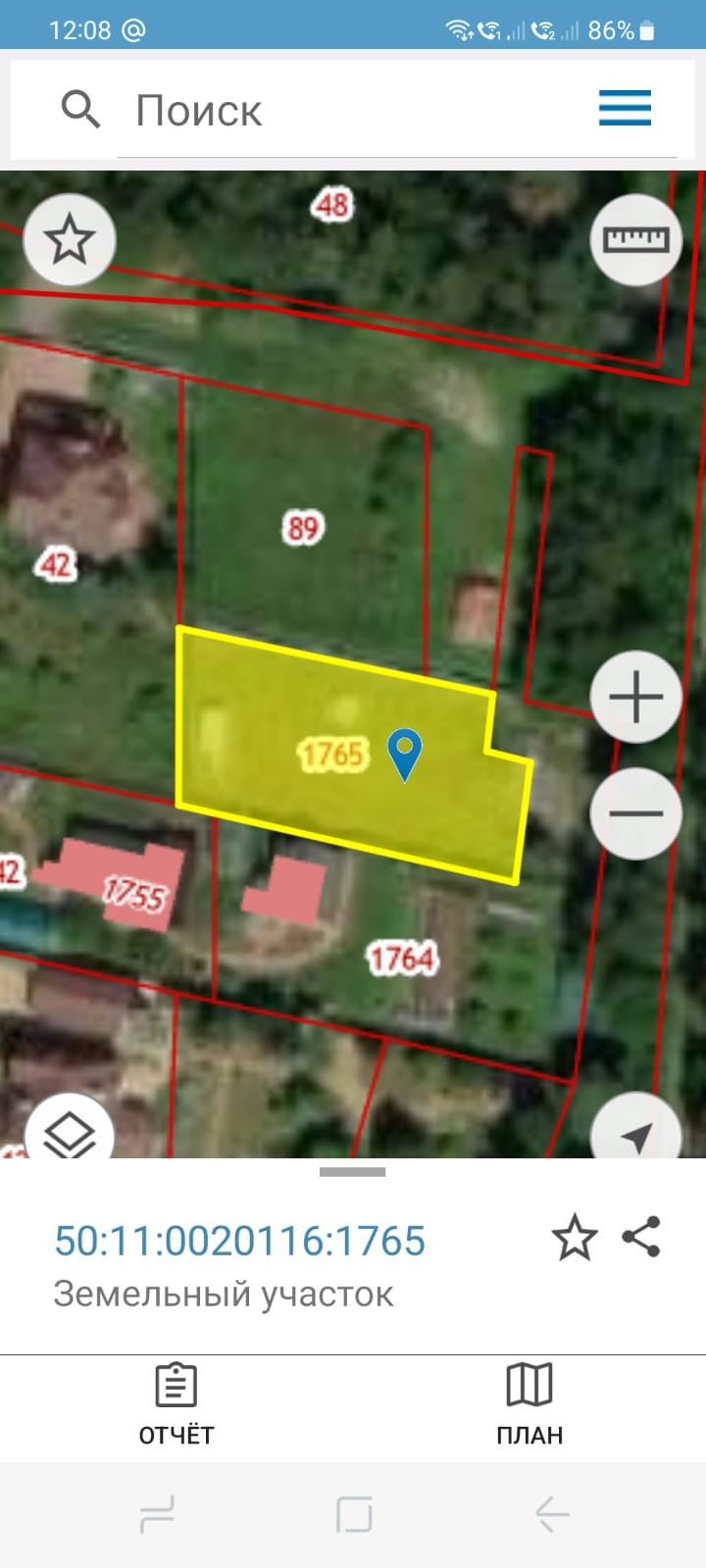Select parcel 89 on the map

302,529
